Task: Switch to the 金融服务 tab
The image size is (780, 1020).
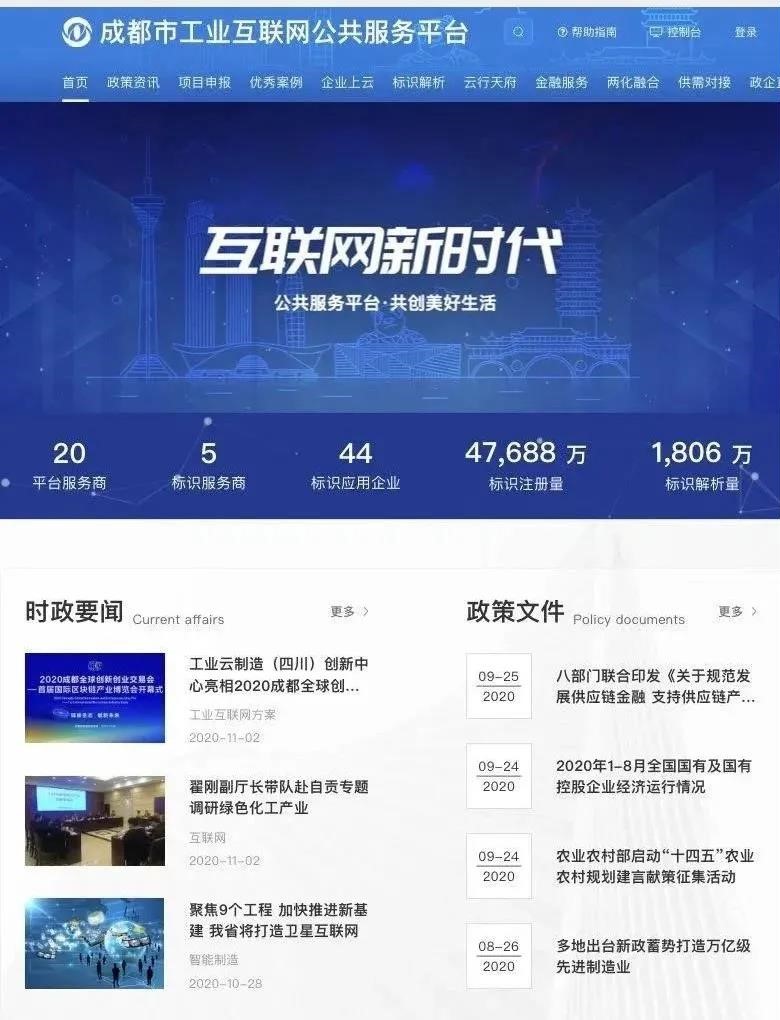Action: pos(561,82)
